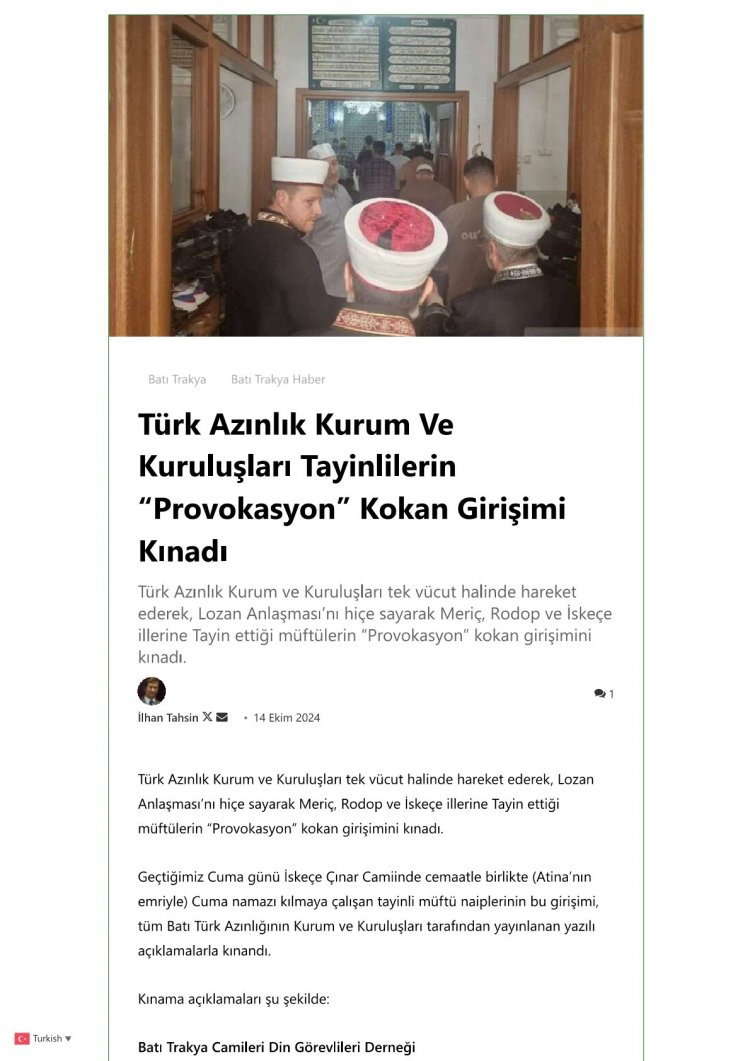Image resolution: width=750 pixels, height=1061 pixels.
Task: View author İlhan Tahsin's profile
Action: click(167, 717)
